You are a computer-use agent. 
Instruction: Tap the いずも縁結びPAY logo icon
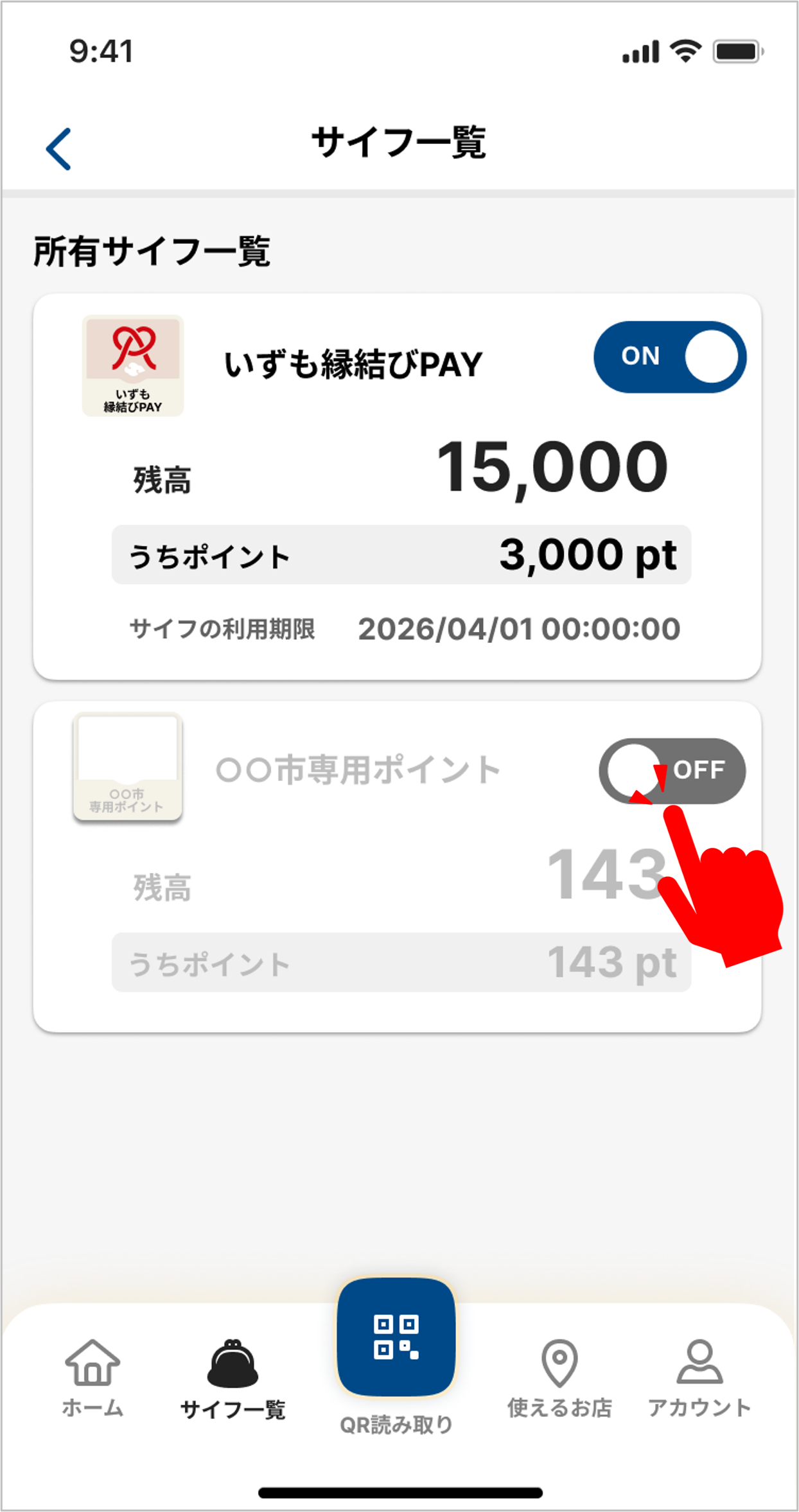click(133, 366)
